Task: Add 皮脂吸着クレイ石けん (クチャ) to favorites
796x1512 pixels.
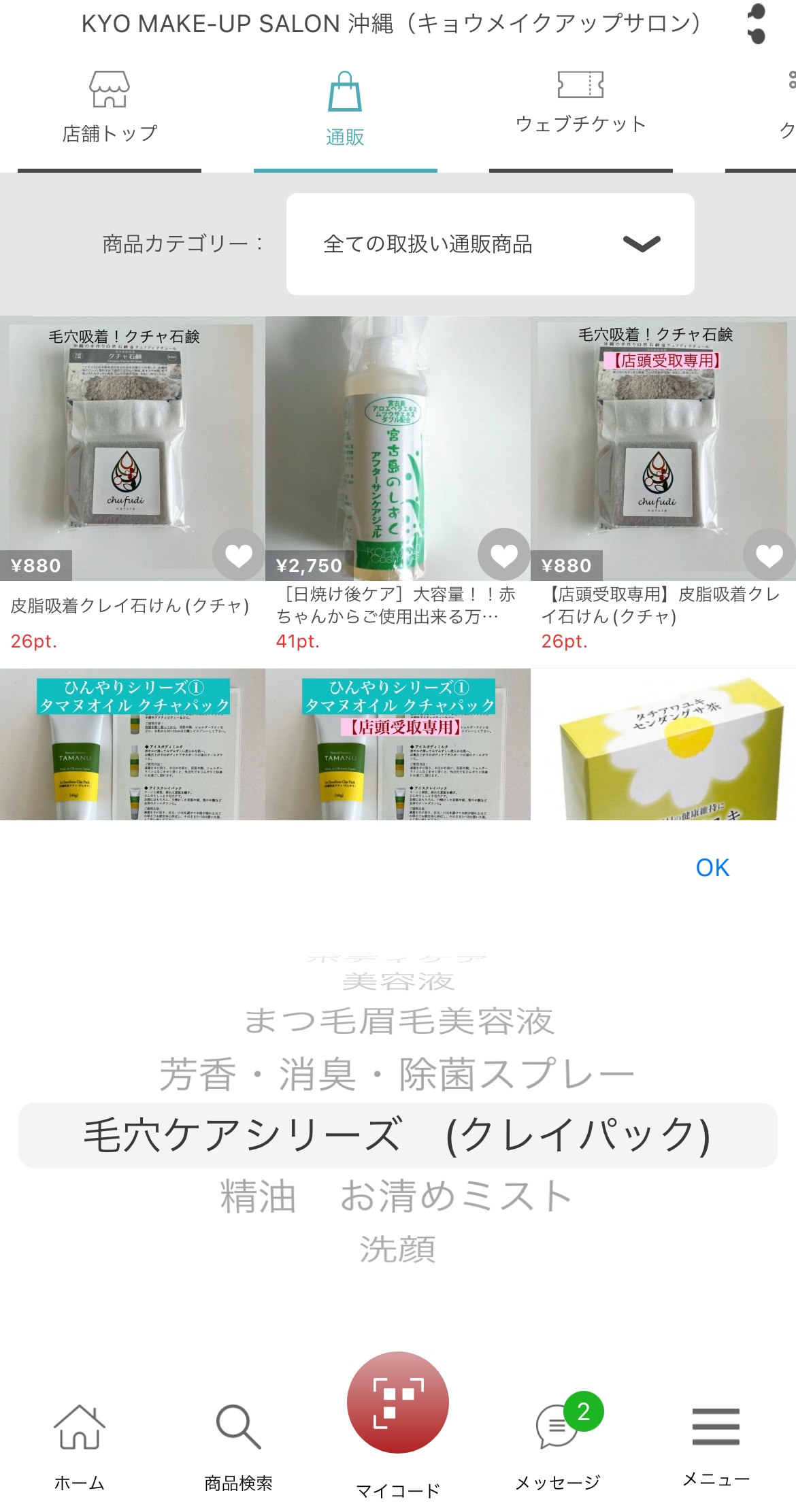Action: click(x=238, y=555)
